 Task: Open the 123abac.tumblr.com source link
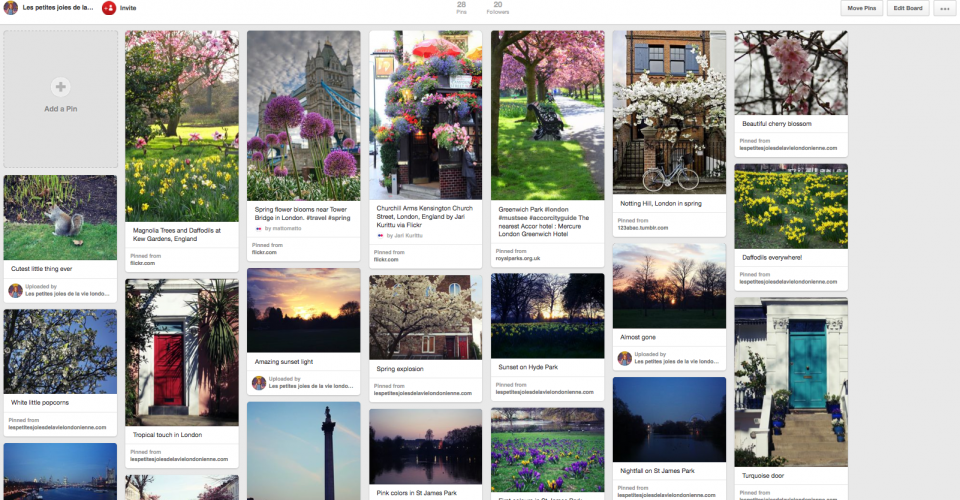click(x=643, y=228)
